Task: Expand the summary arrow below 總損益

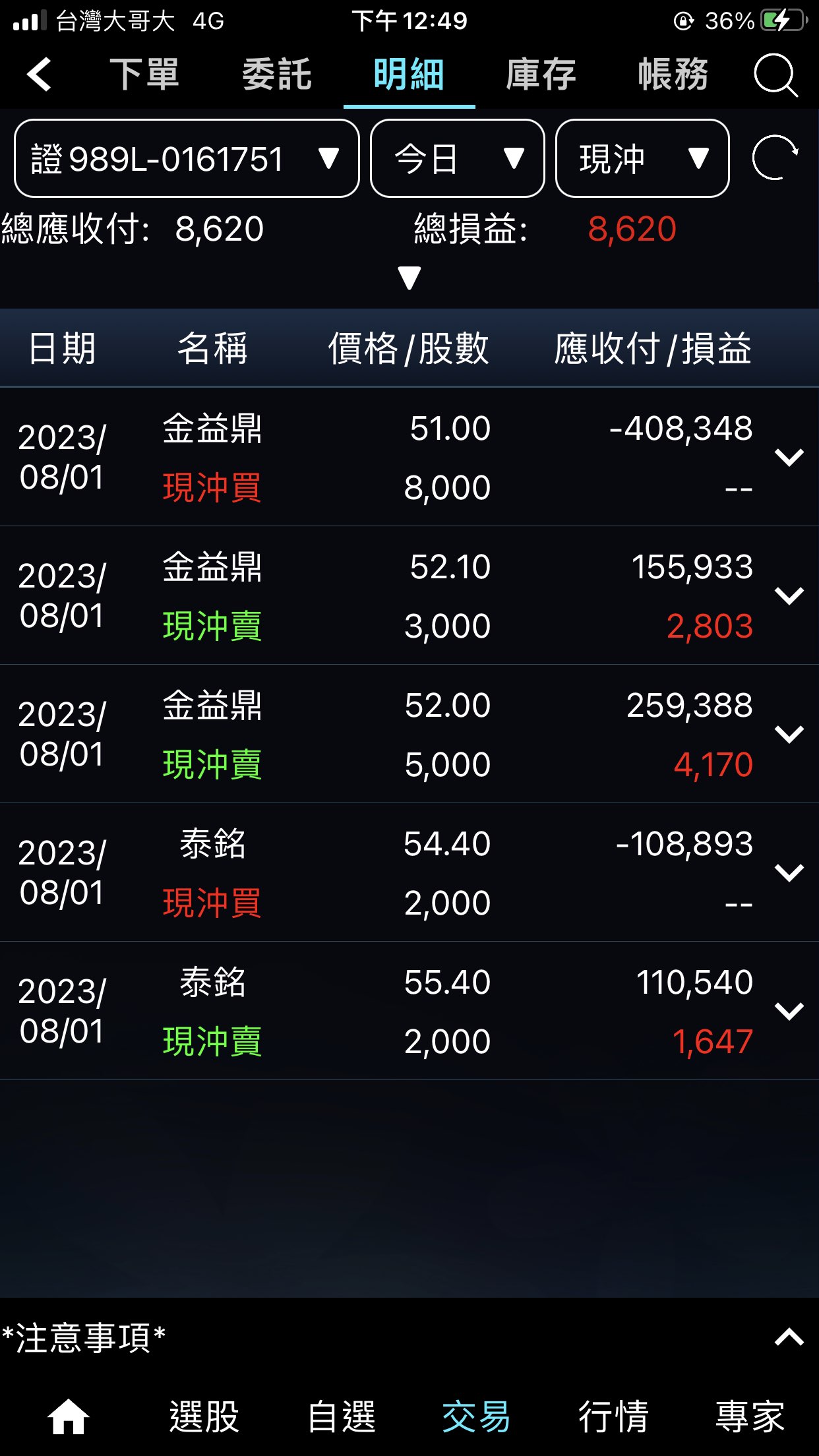Action: coord(409,278)
